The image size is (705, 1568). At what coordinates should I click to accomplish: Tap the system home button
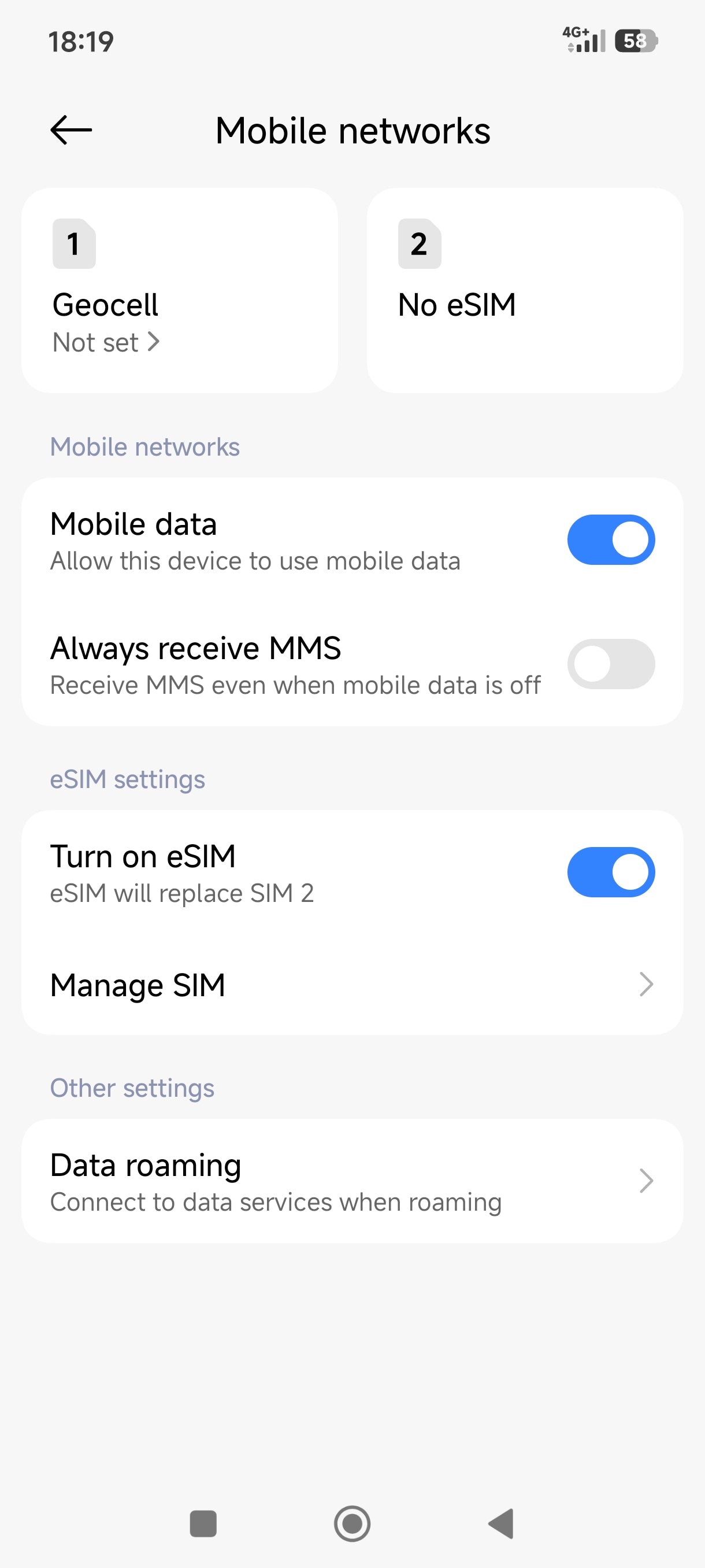pyautogui.click(x=352, y=1523)
